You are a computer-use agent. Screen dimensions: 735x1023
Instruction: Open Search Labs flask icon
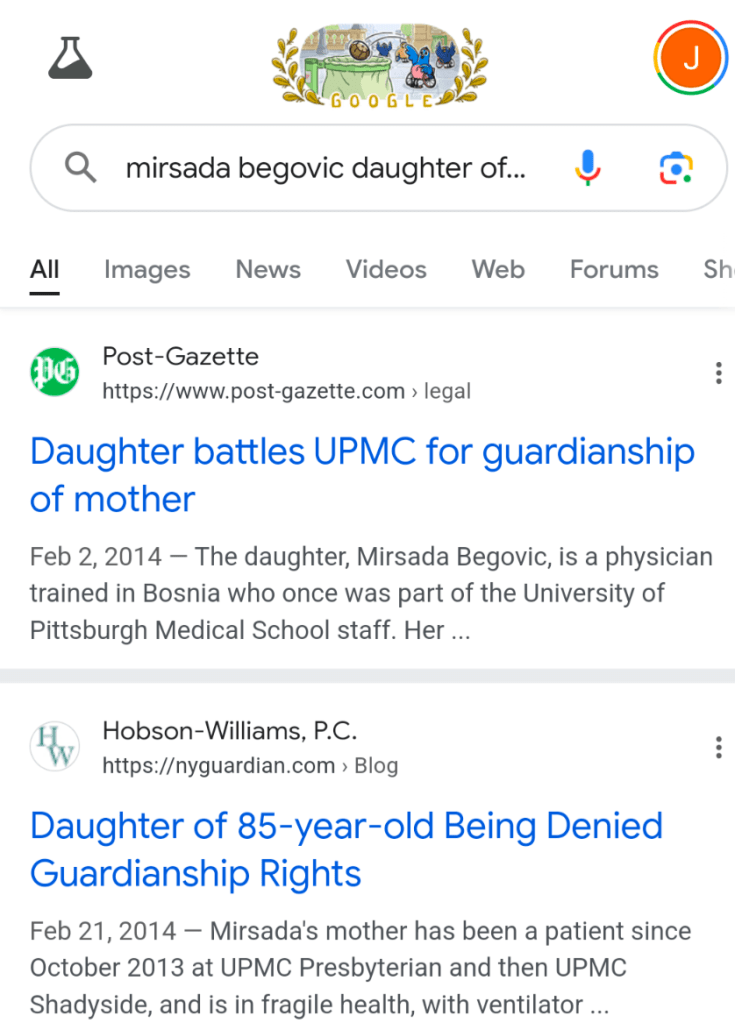pyautogui.click(x=70, y=58)
